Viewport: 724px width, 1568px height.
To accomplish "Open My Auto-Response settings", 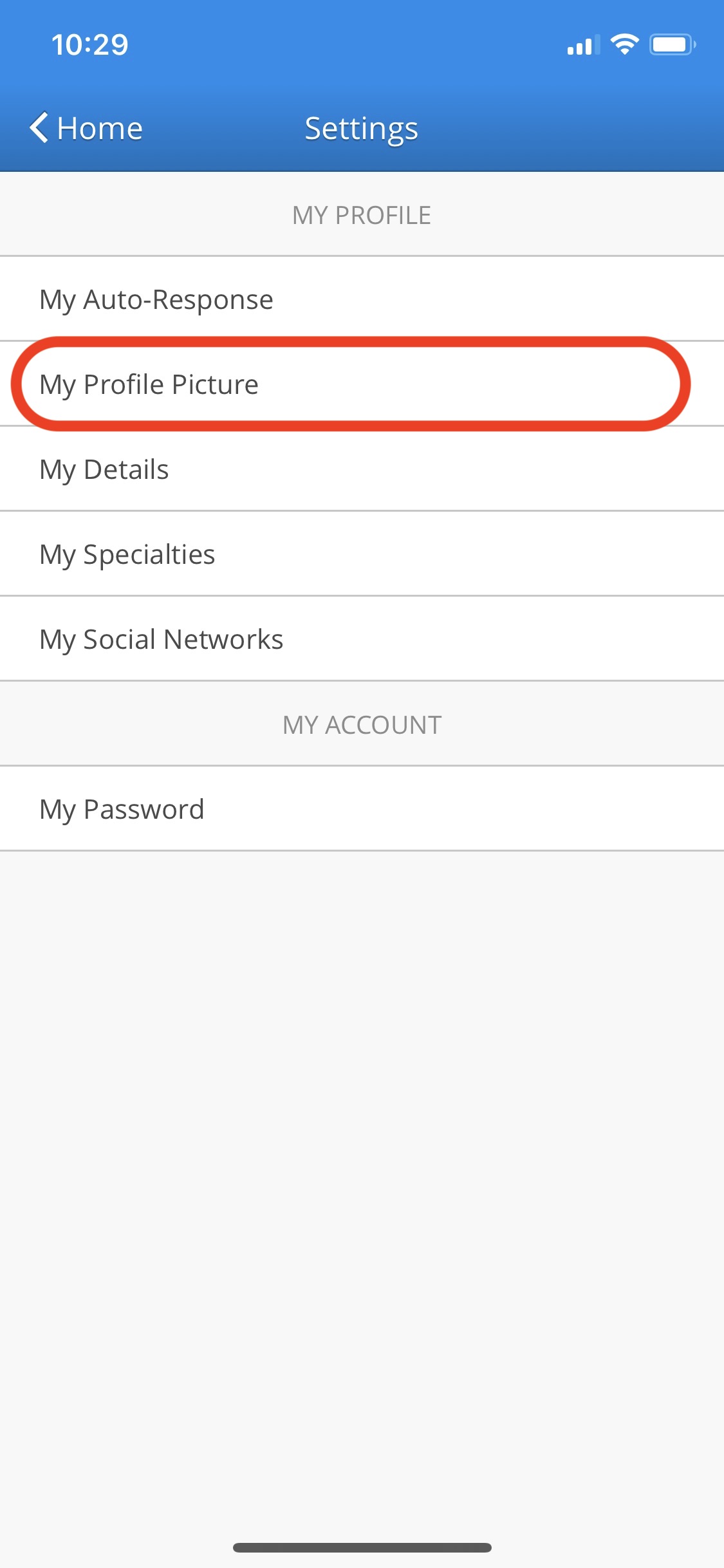I will 362,299.
